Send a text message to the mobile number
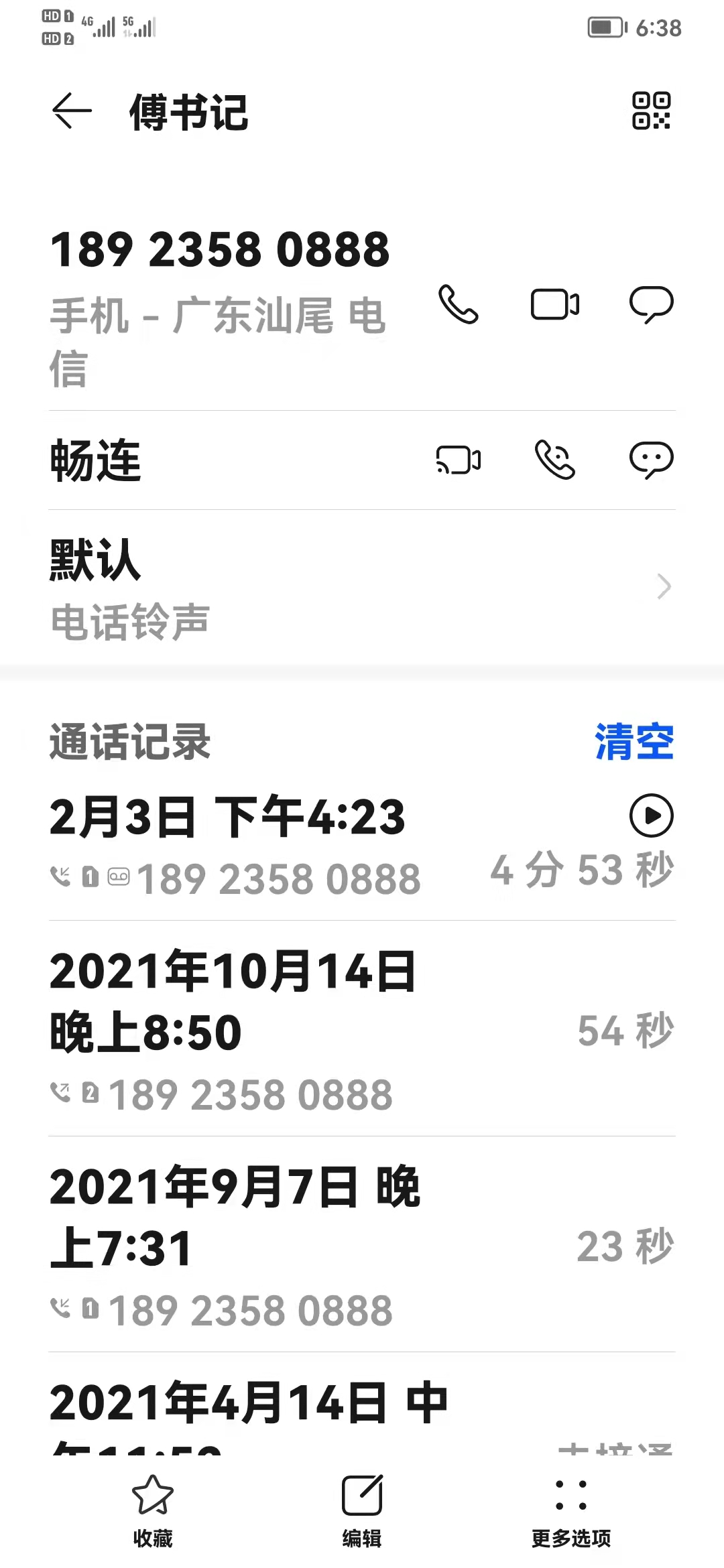This screenshot has height=1568, width=724. 651,304
